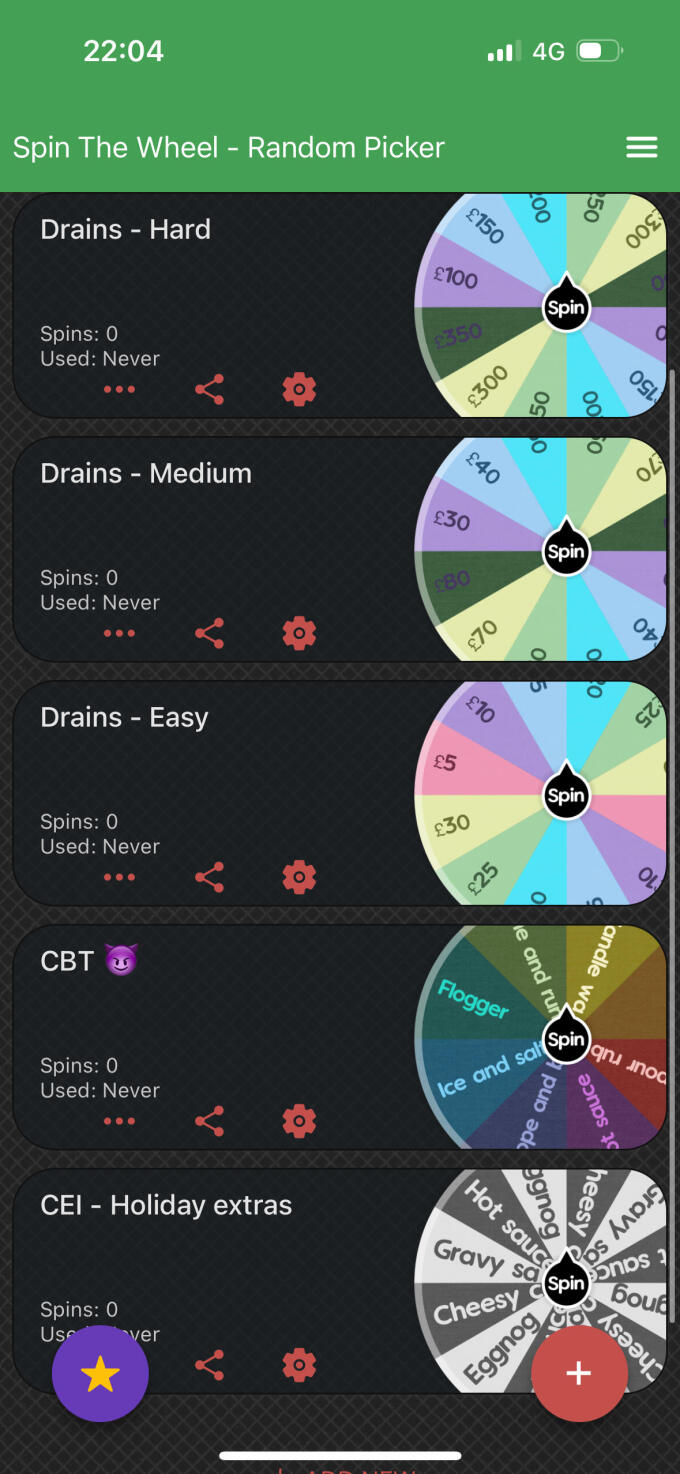Spin the Drains - Easy wheel
The width and height of the screenshot is (680, 1474).
click(x=566, y=795)
